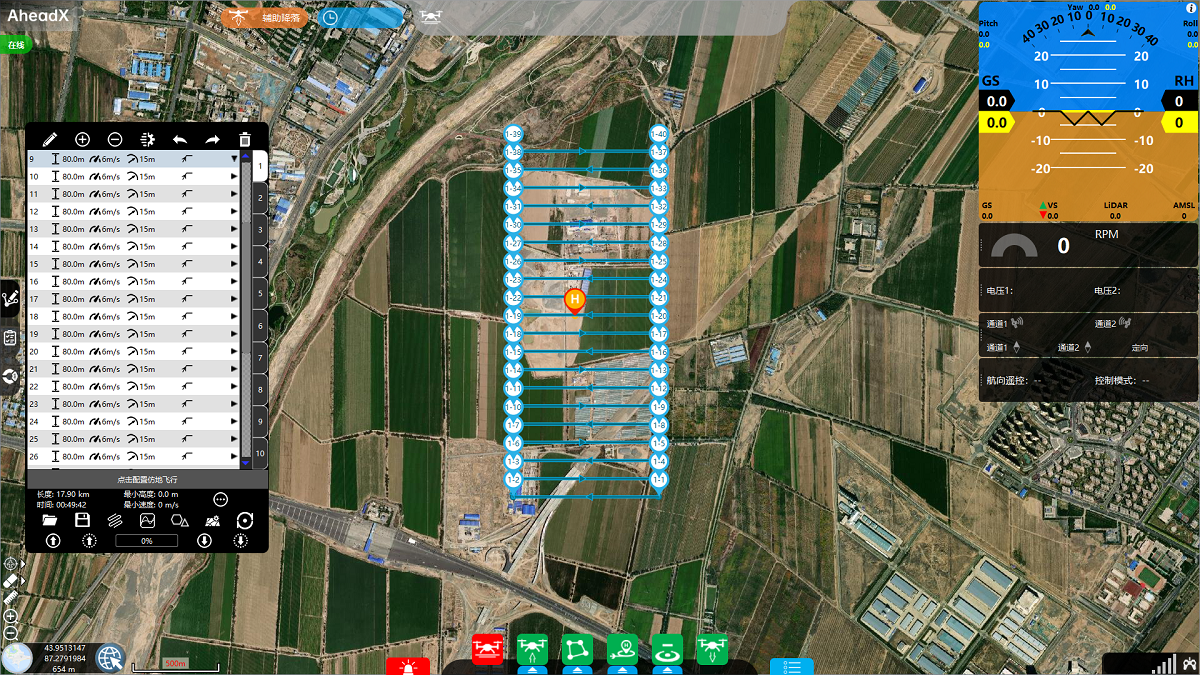Redo the waypoint edit
This screenshot has width=1200, height=675.
212,140
